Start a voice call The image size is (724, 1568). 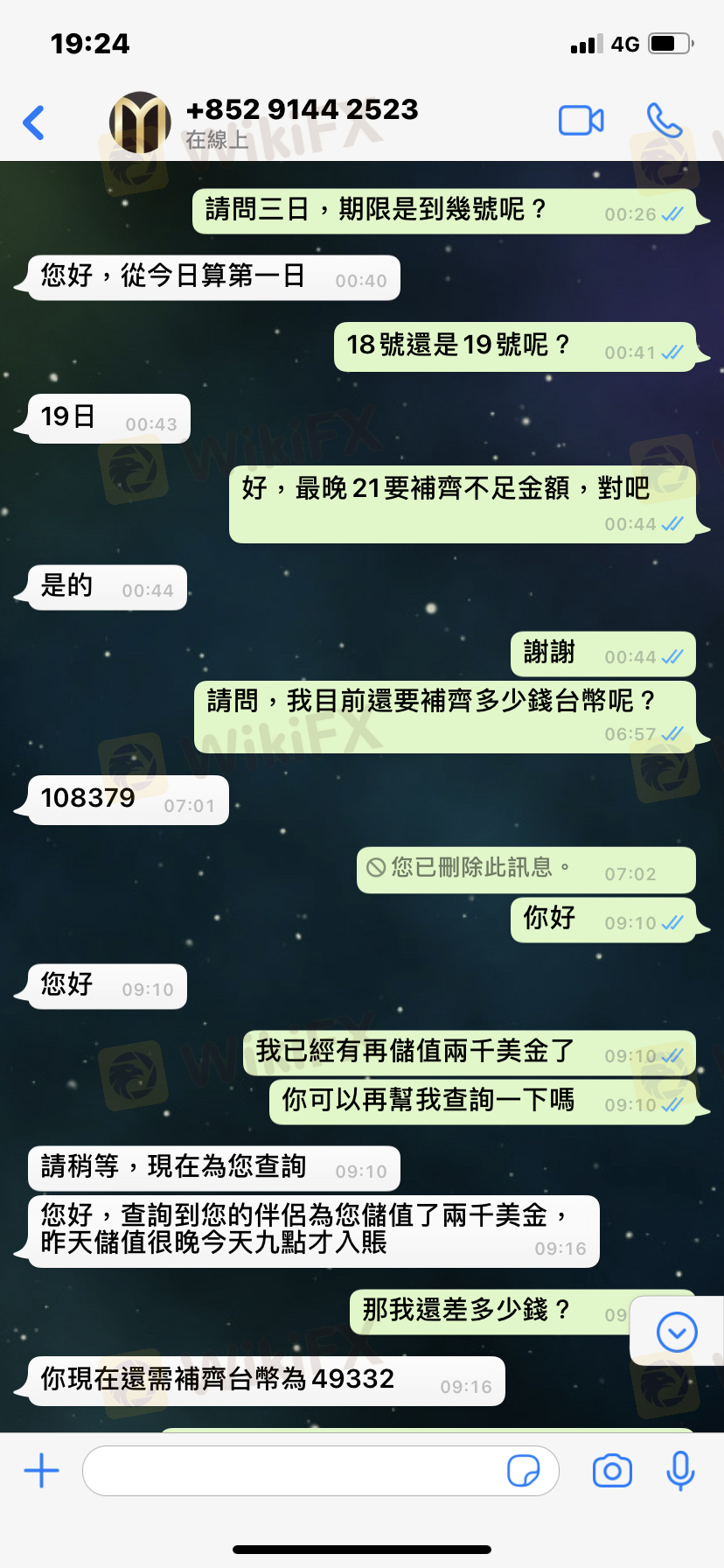pos(664,121)
